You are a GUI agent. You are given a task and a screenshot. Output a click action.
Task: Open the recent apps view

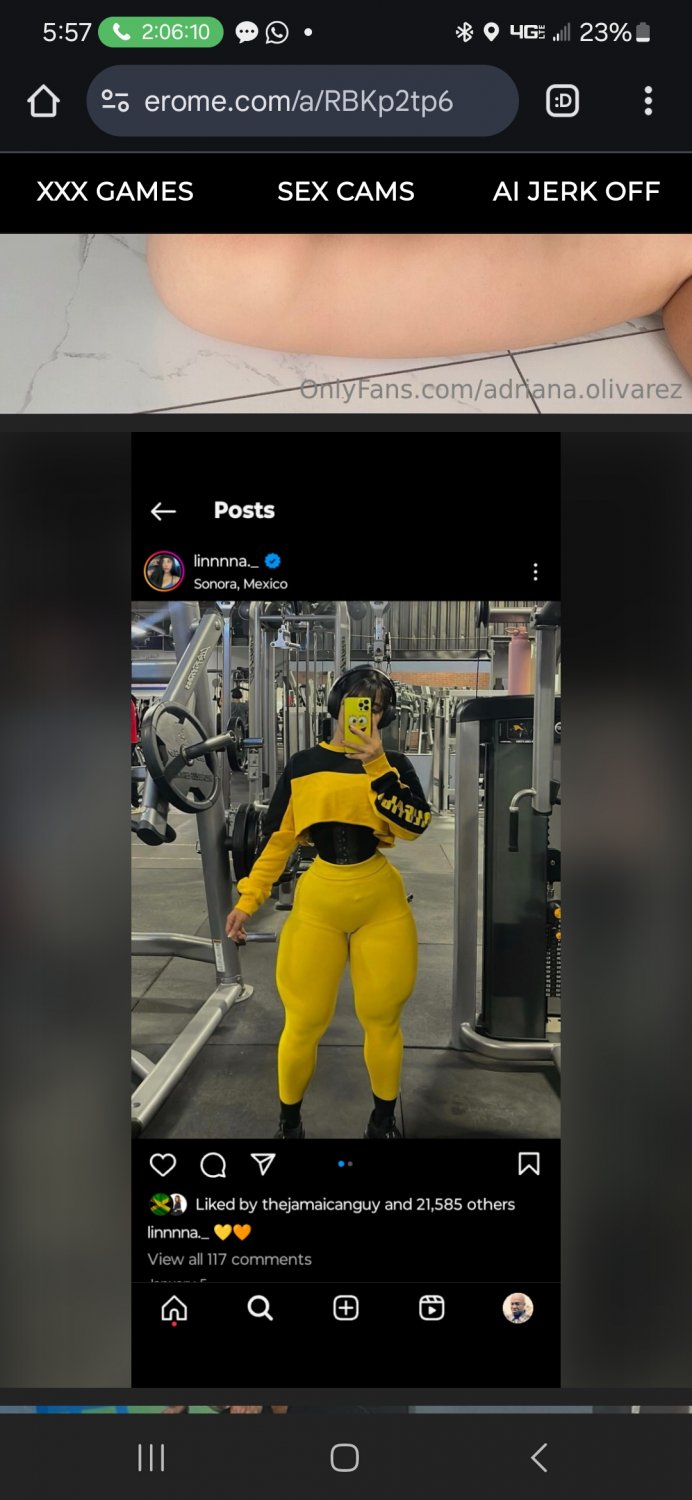tap(151, 1458)
